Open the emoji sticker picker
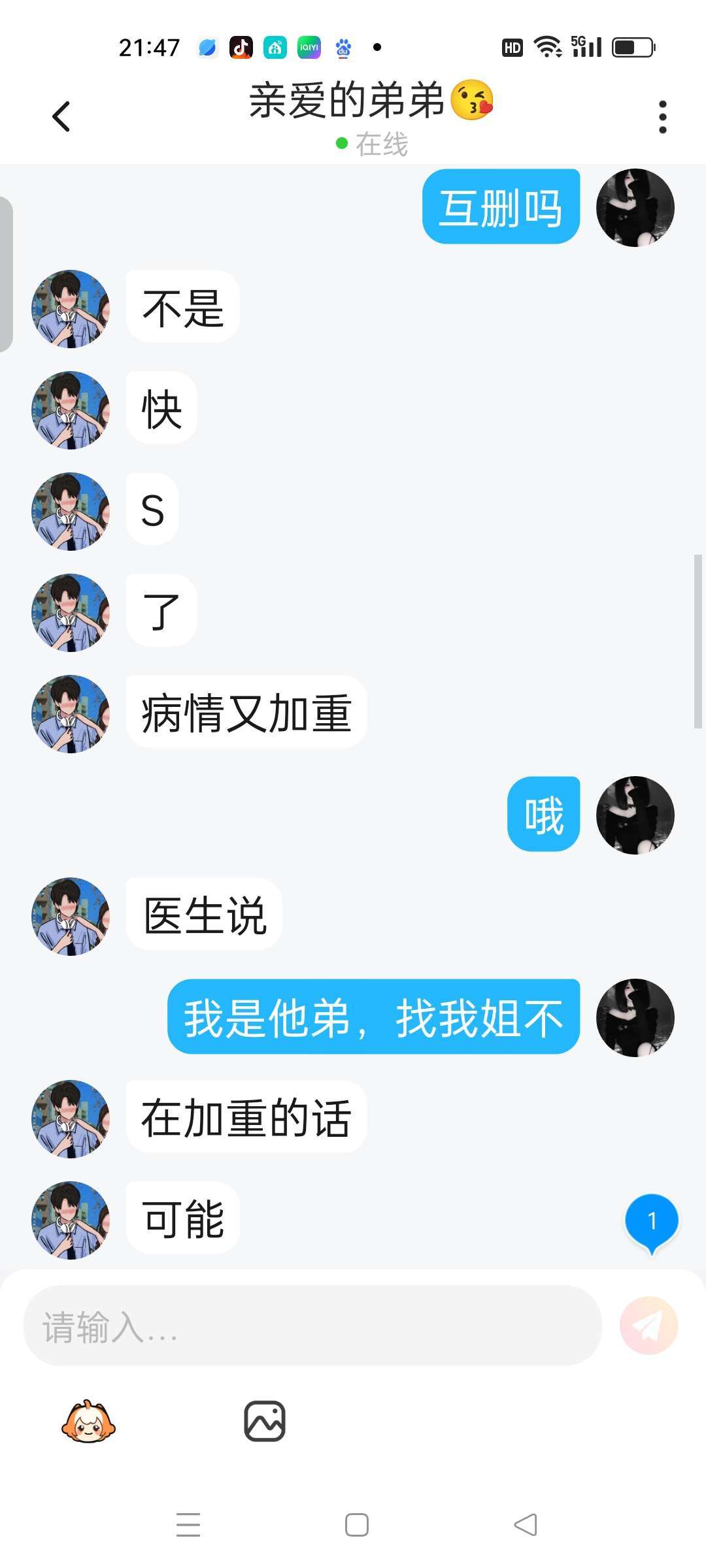This screenshot has height=1568, width=706. point(88,1422)
